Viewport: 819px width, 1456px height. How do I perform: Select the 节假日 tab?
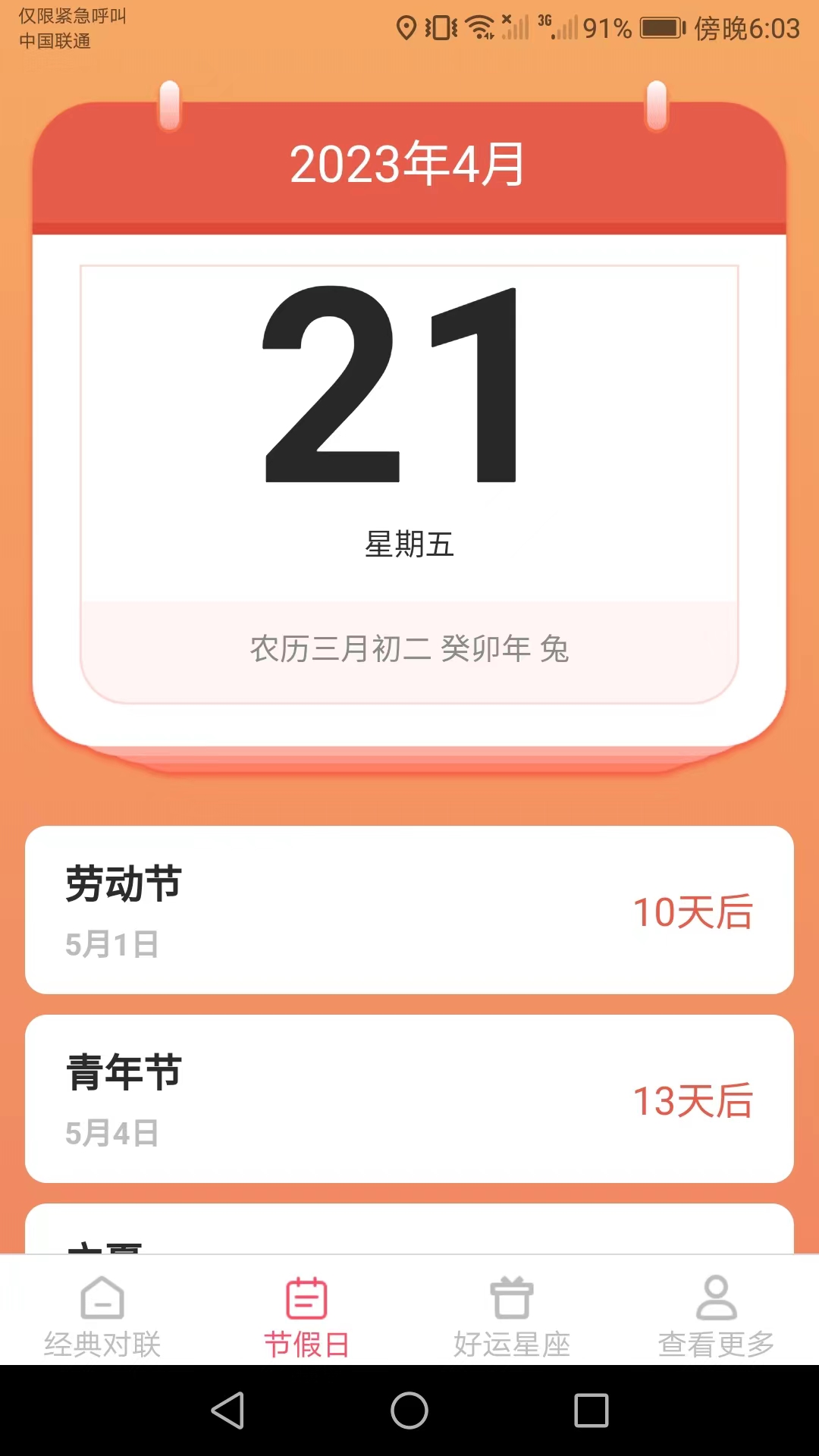pos(307,1317)
